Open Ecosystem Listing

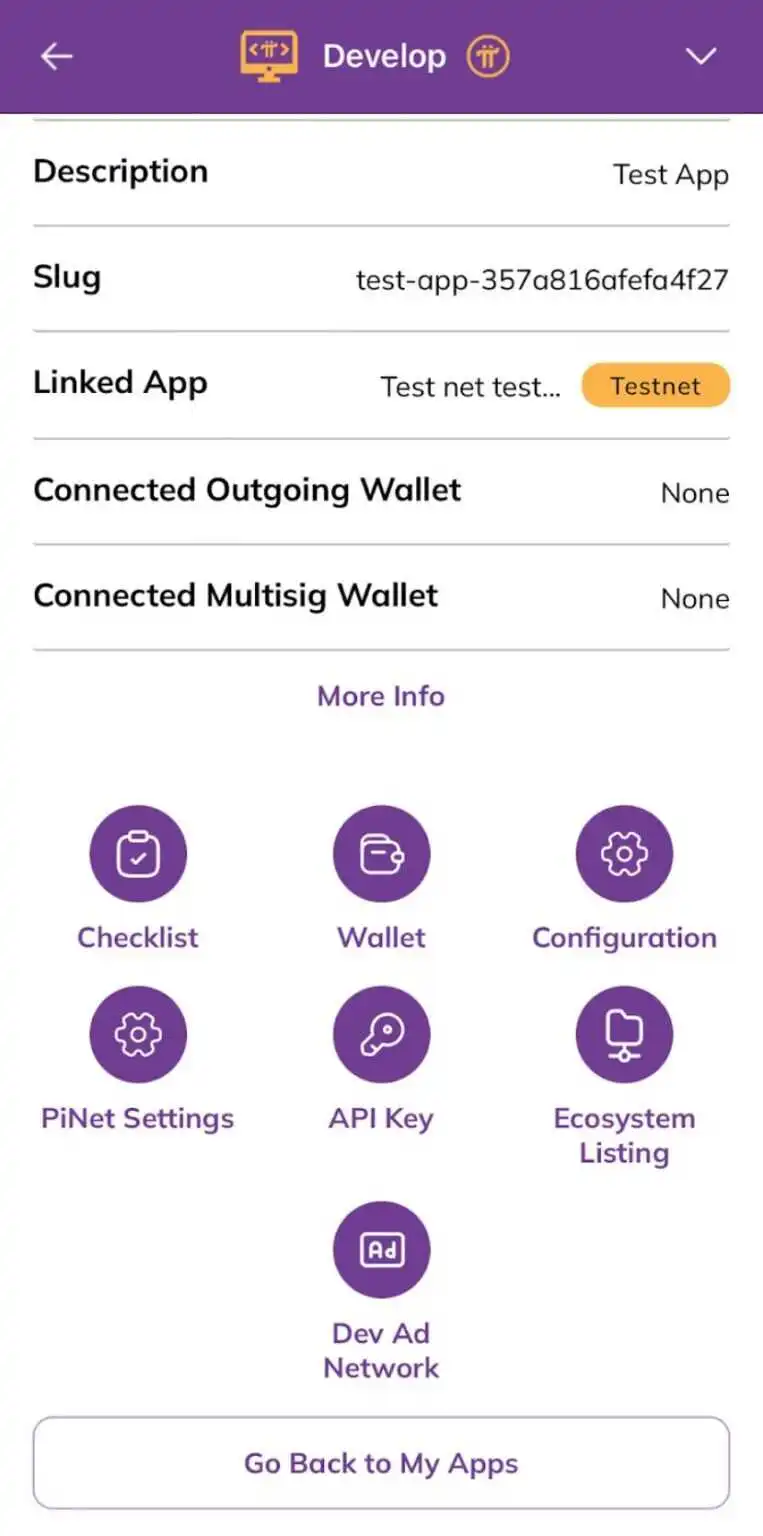624,1035
